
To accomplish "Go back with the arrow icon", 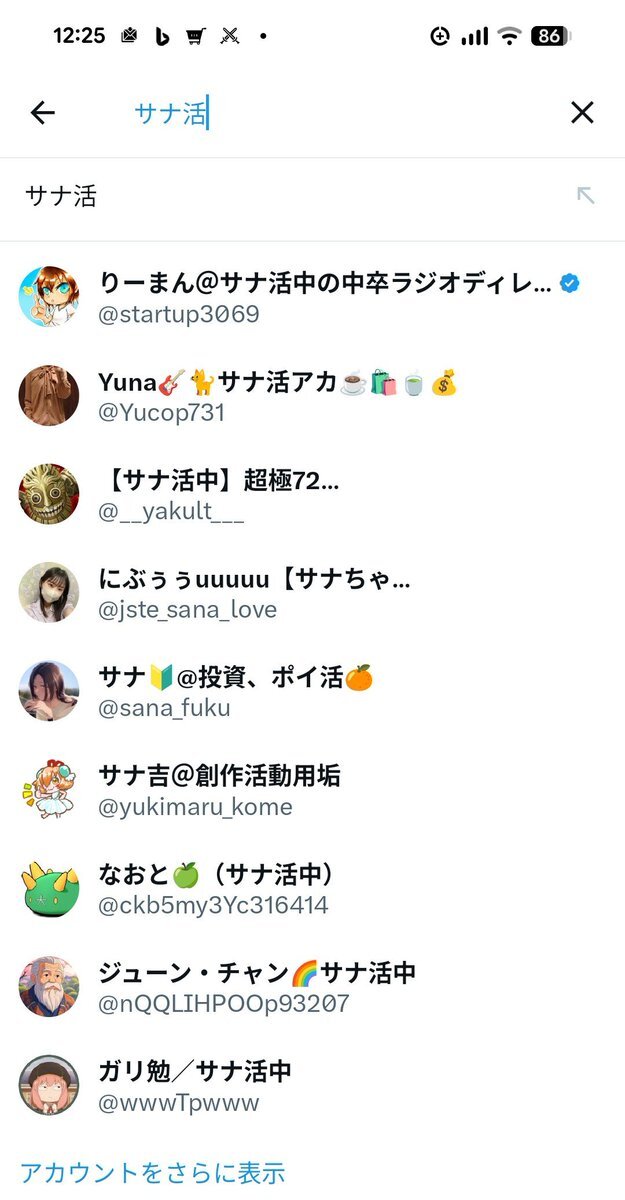I will 42,113.
